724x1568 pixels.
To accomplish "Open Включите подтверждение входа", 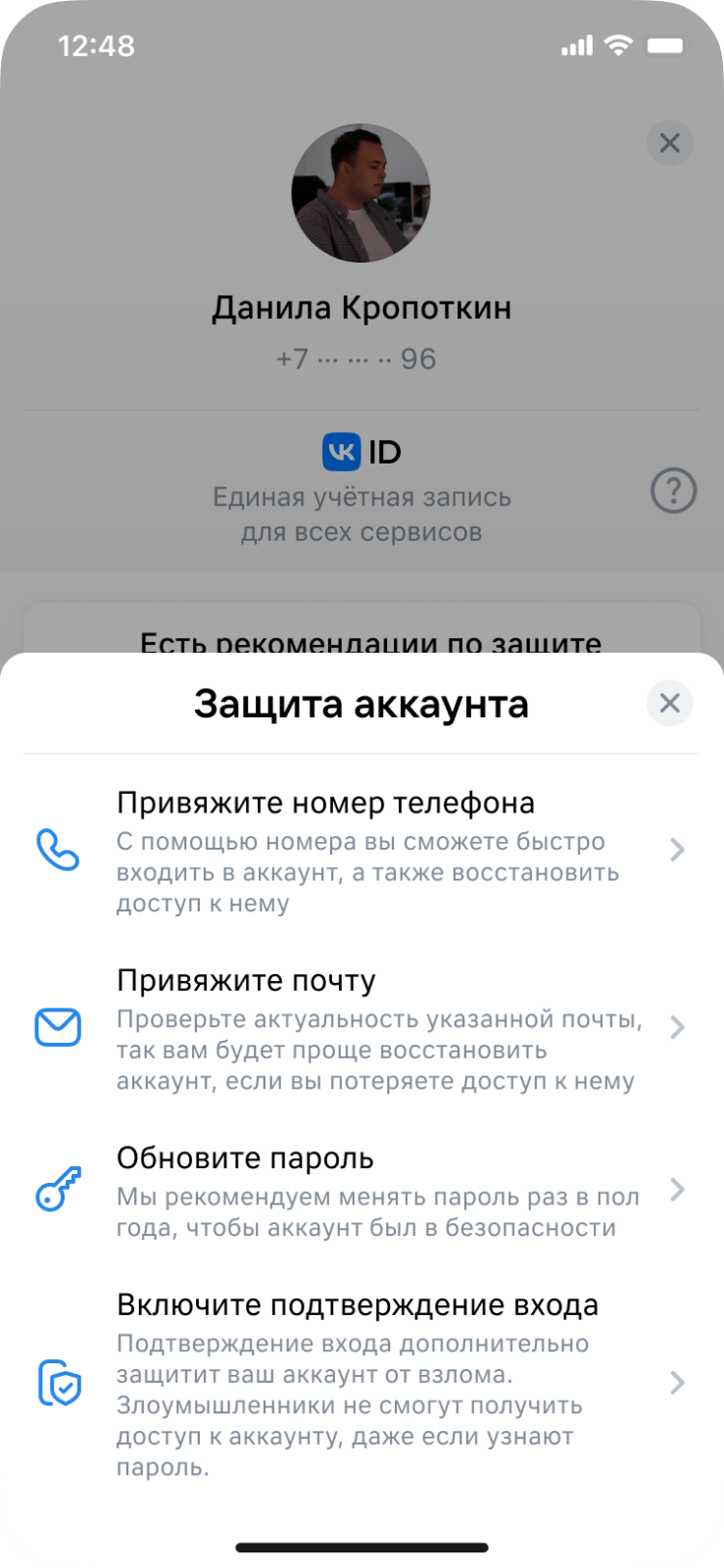I will click(x=362, y=1384).
